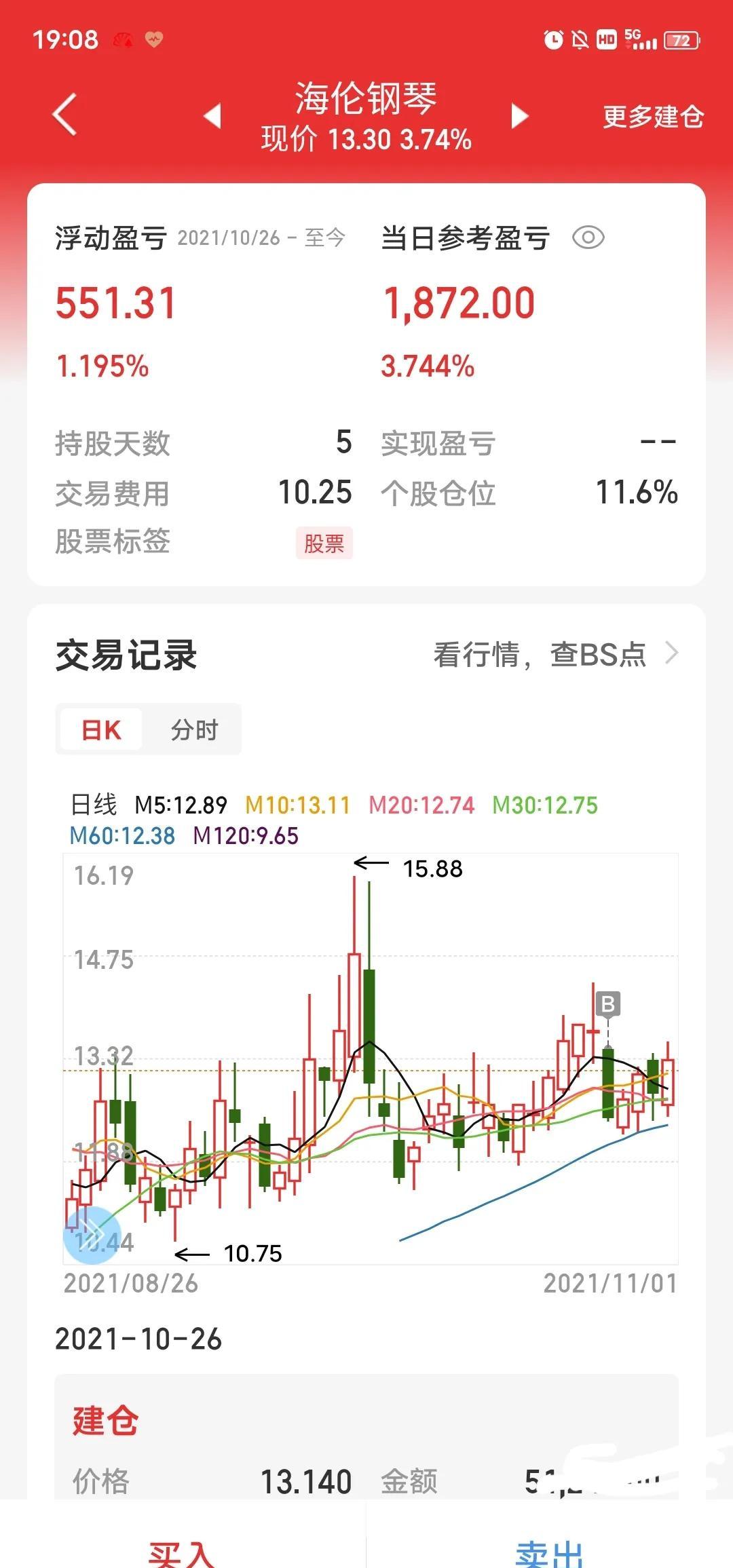The width and height of the screenshot is (733, 1568).
Task: Open 更多建仓 in the header
Action: [x=653, y=117]
